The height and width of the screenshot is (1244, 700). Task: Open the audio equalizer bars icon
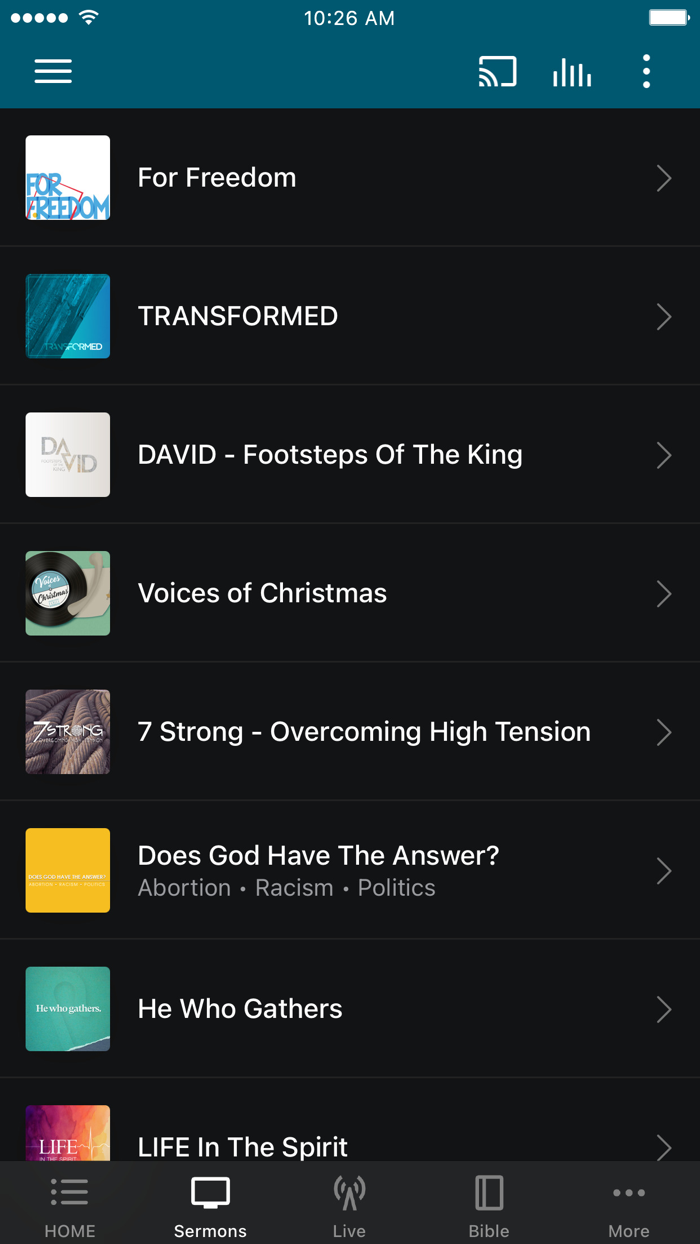(x=572, y=72)
